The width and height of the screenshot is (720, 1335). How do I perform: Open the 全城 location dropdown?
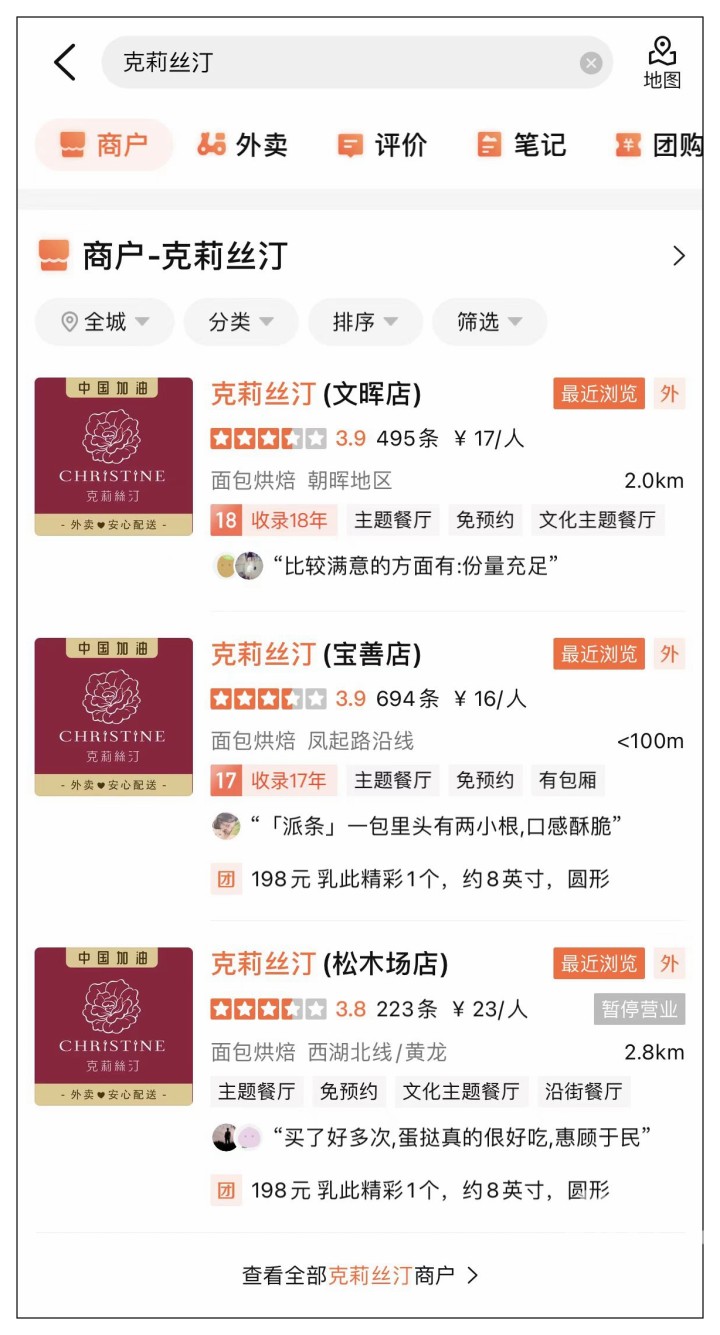105,322
